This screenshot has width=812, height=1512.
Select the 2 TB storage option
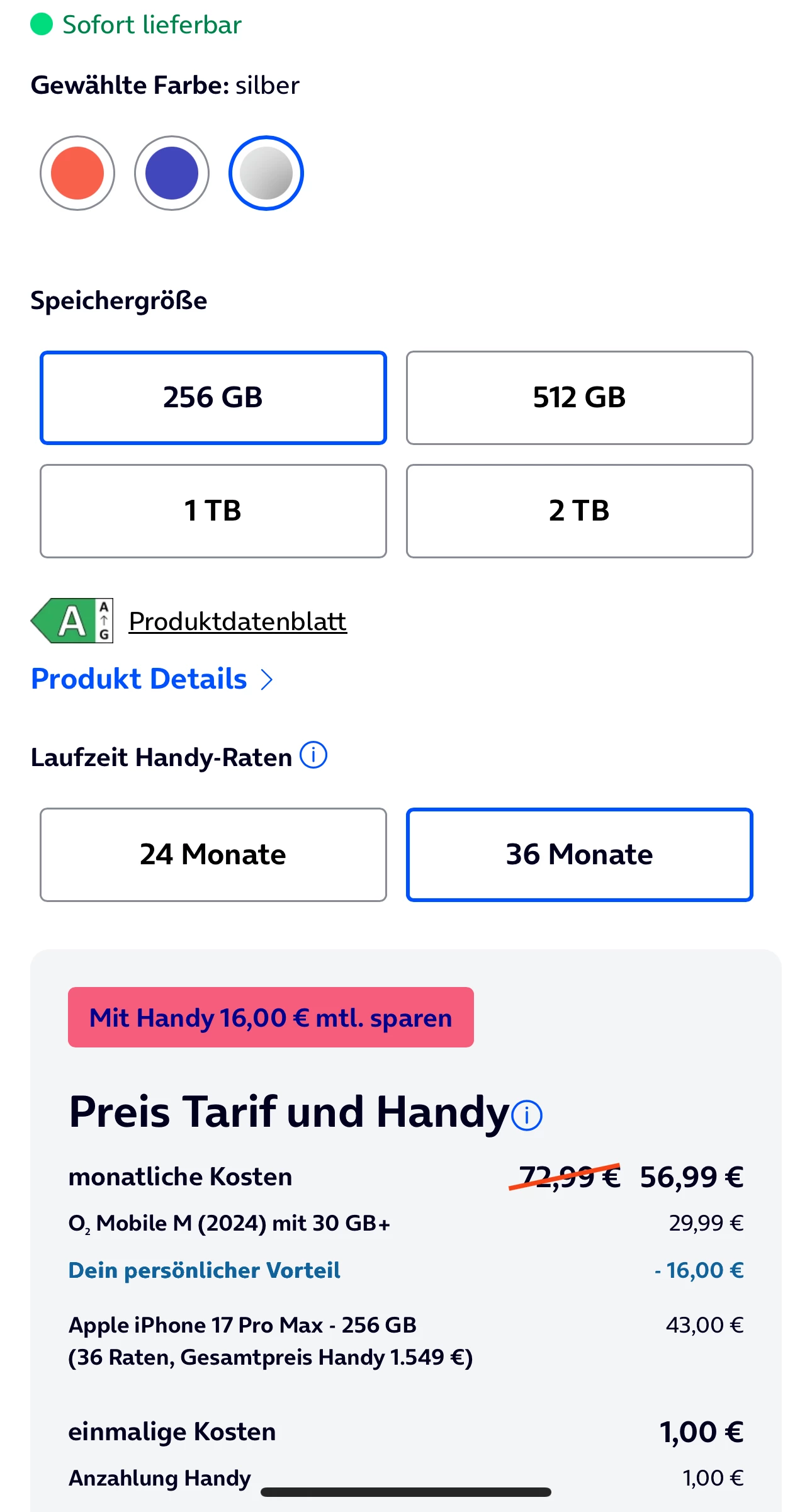point(579,511)
